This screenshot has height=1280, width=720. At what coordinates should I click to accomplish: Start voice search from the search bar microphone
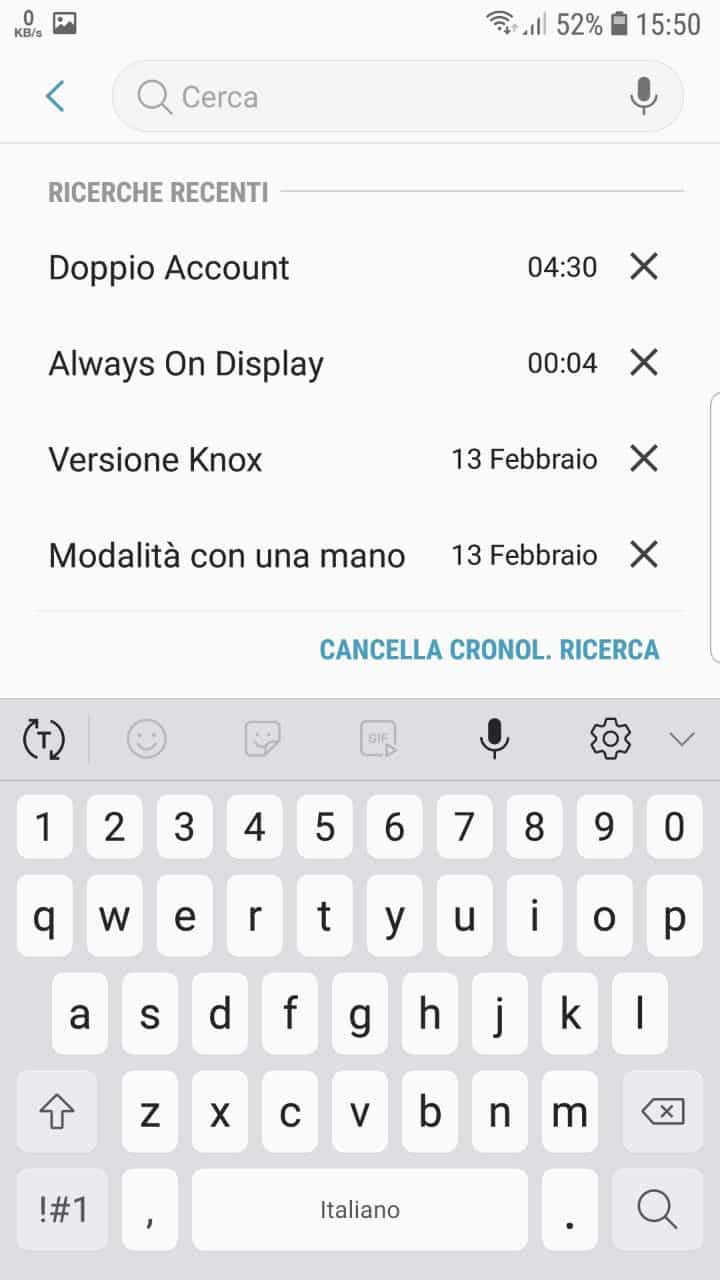(x=644, y=97)
